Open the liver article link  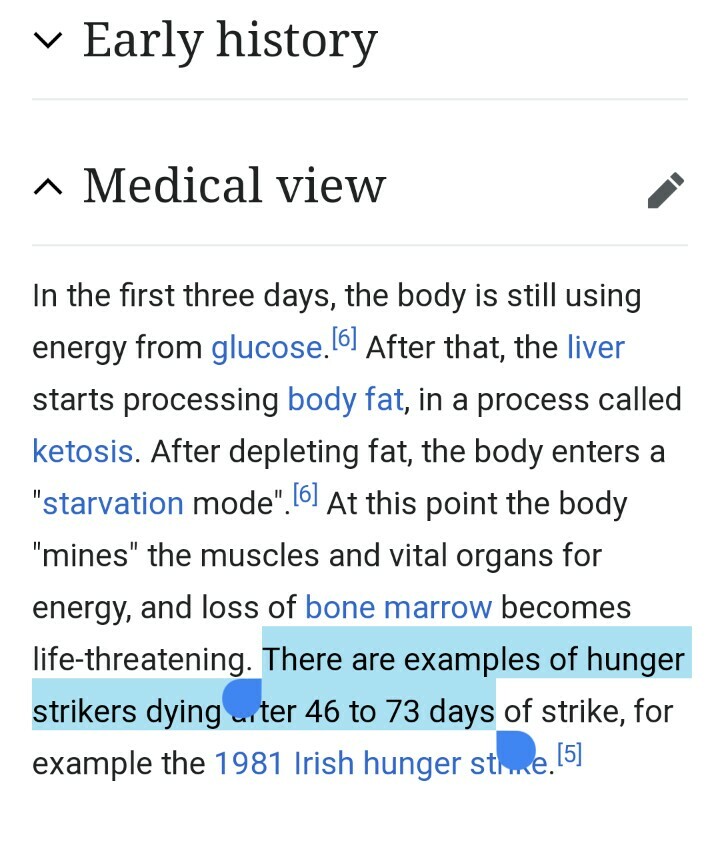click(x=595, y=348)
